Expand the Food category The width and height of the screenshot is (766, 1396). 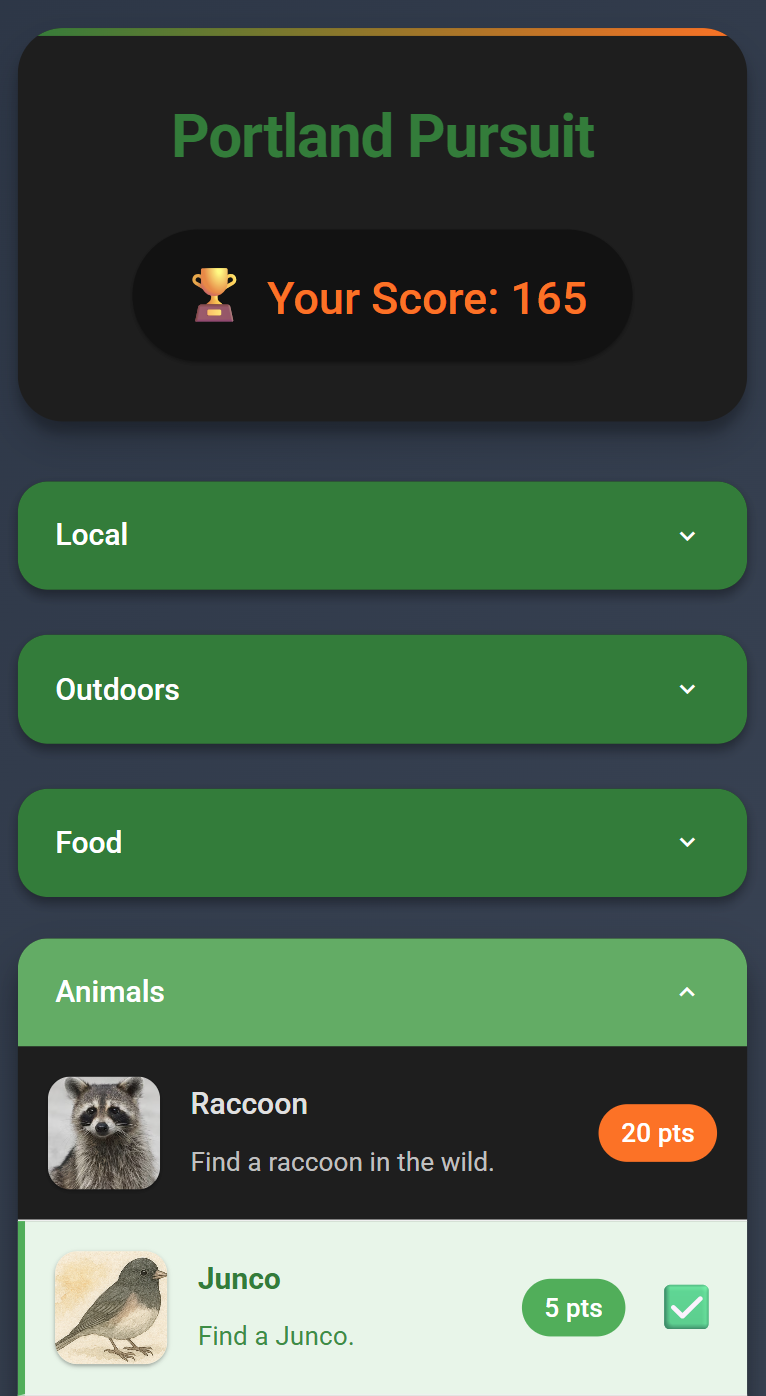tap(382, 843)
